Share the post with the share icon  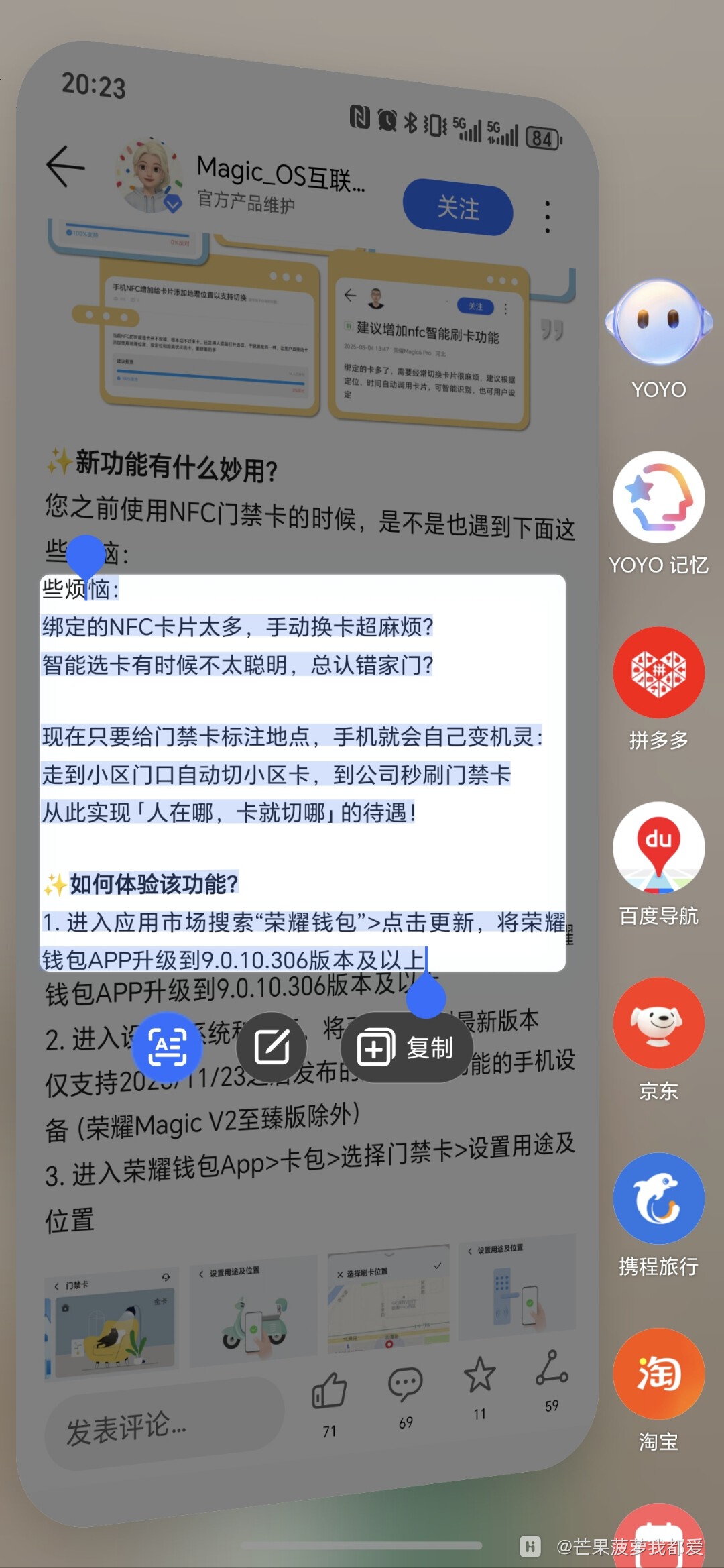[552, 1368]
